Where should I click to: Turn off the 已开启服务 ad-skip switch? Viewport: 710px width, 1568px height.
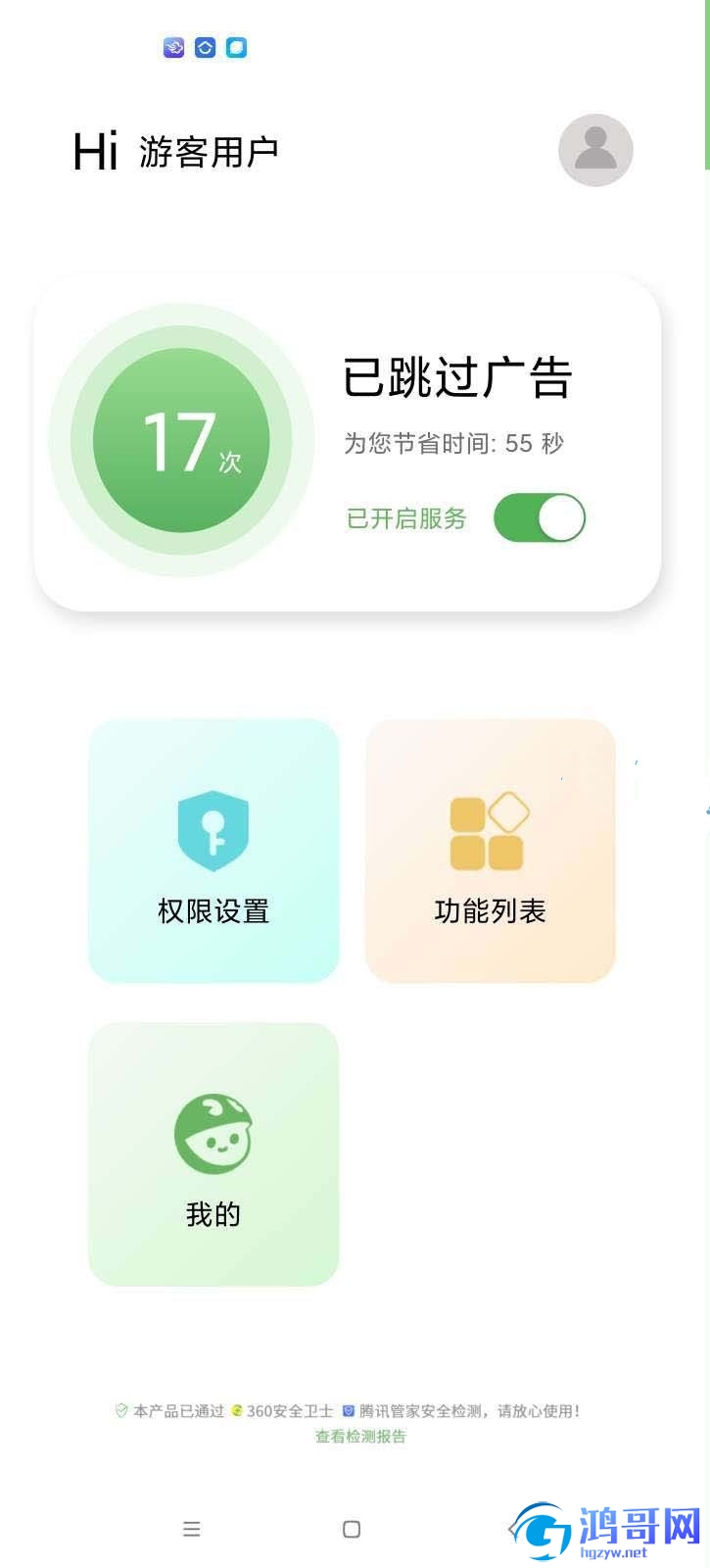point(540,517)
